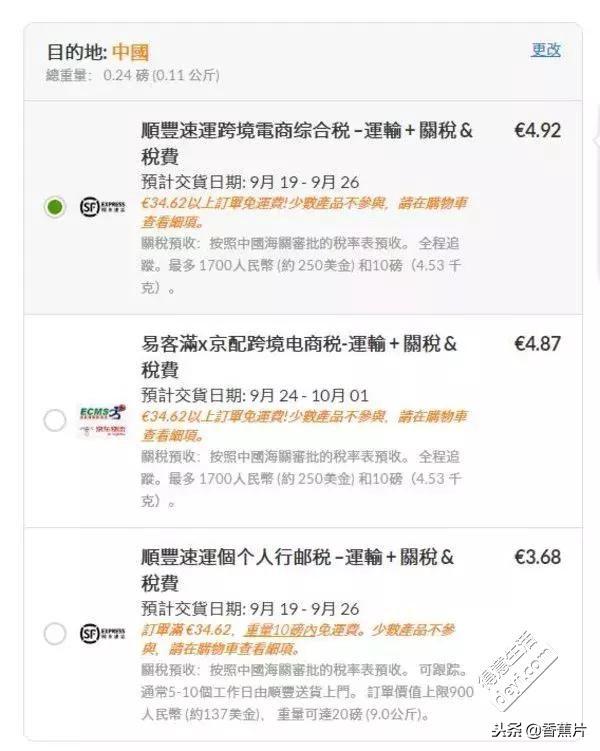Image resolution: width=600 pixels, height=751 pixels.
Task: Choose 易客滿x京配跨境电商税 shipping option
Action: tap(55, 420)
